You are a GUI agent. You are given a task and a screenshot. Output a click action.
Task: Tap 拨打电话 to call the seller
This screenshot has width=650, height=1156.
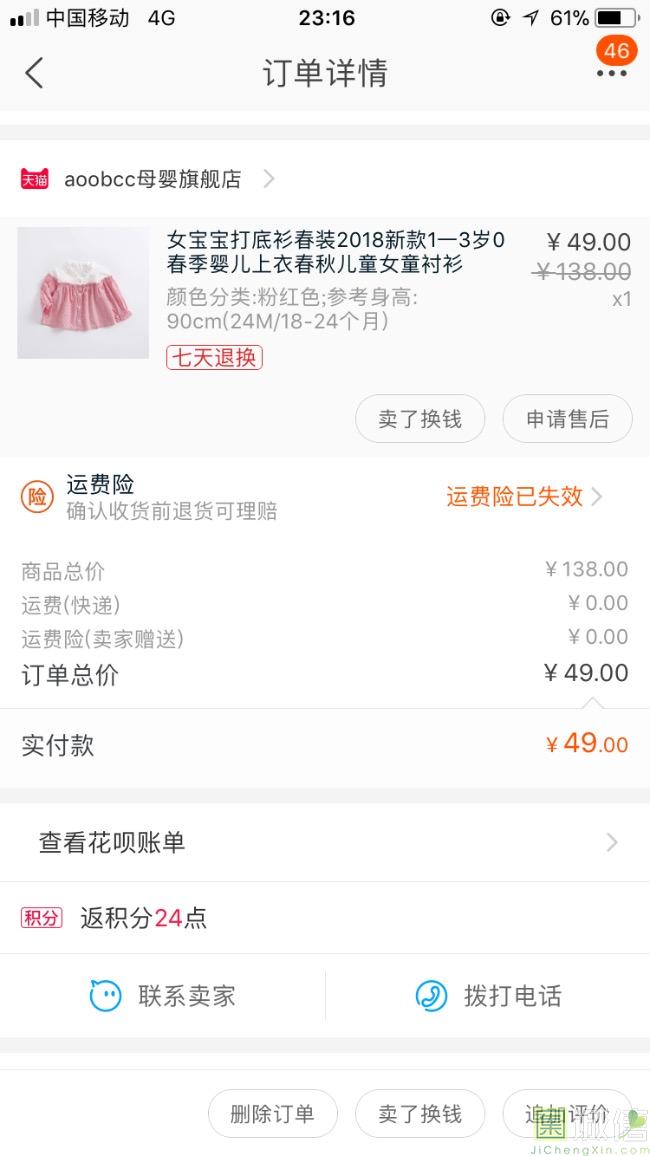click(x=488, y=996)
